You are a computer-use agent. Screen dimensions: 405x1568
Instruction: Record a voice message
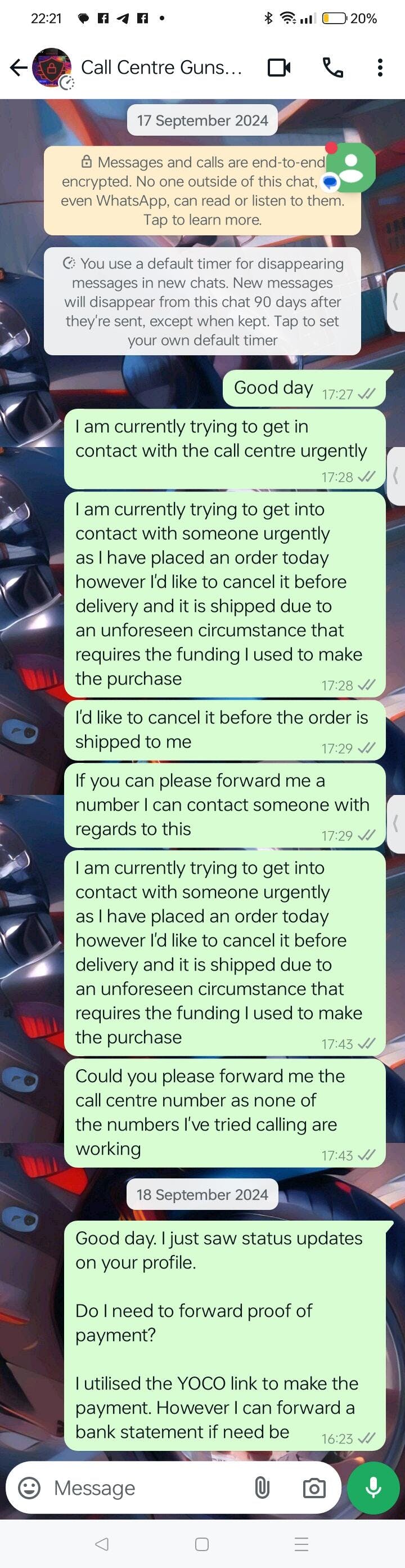pyautogui.click(x=373, y=1488)
